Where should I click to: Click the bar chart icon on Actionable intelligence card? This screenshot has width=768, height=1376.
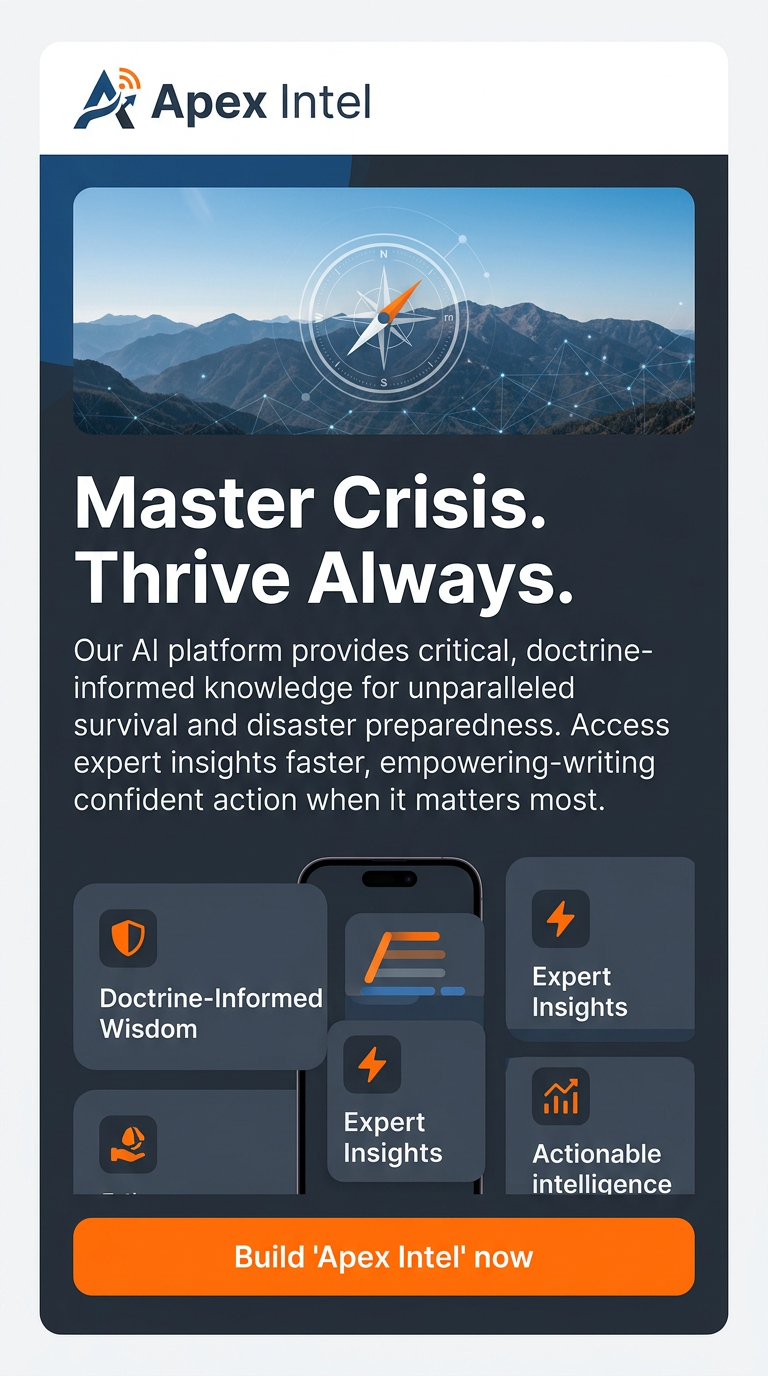tap(561, 1095)
